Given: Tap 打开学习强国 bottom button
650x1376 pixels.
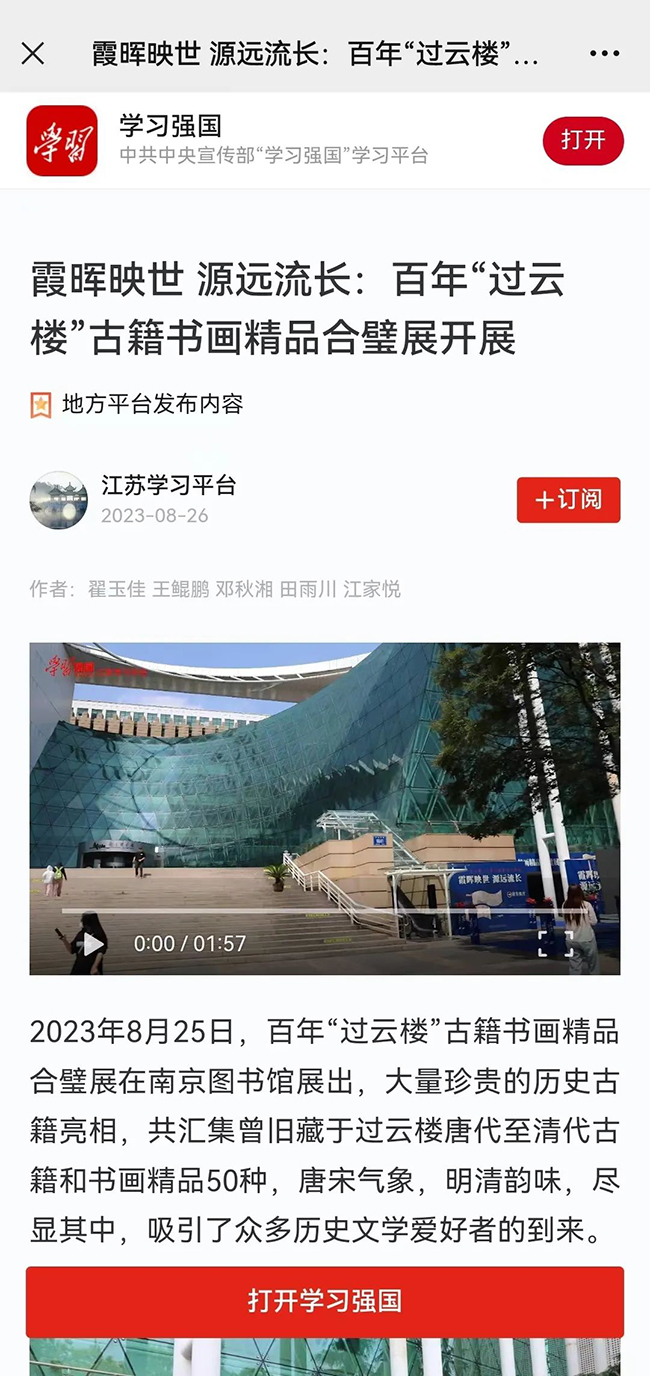Looking at the screenshot, I should pyautogui.click(x=325, y=1301).
